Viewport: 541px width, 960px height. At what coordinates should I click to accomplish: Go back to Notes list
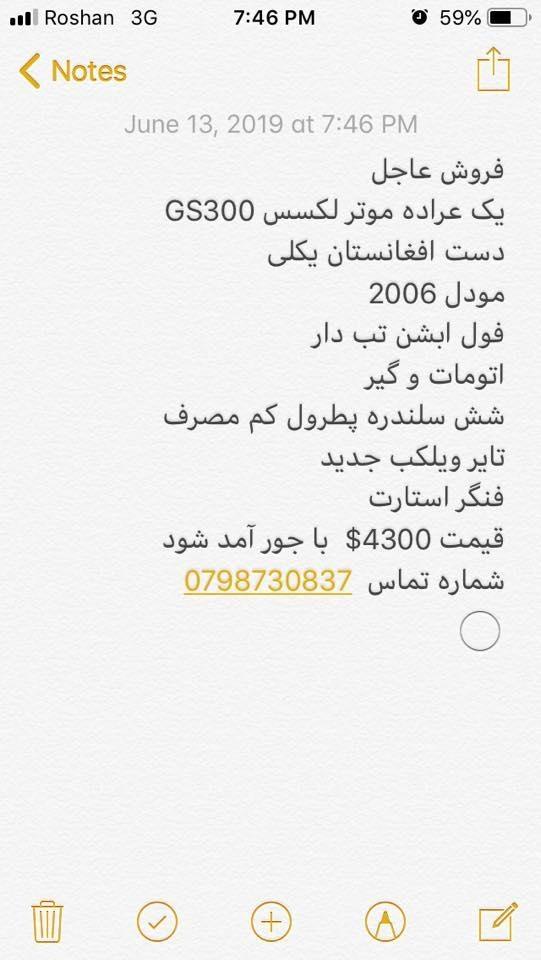72,71
